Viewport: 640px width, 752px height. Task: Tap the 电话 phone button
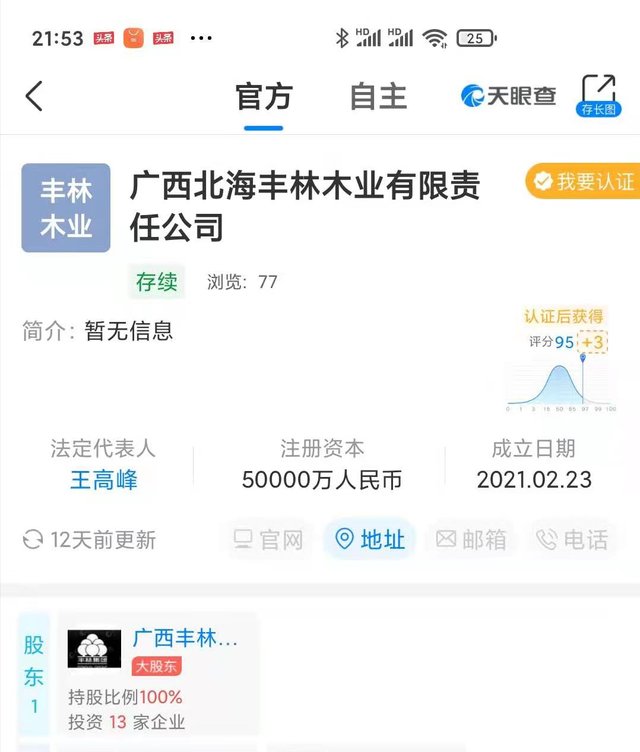pyautogui.click(x=573, y=540)
